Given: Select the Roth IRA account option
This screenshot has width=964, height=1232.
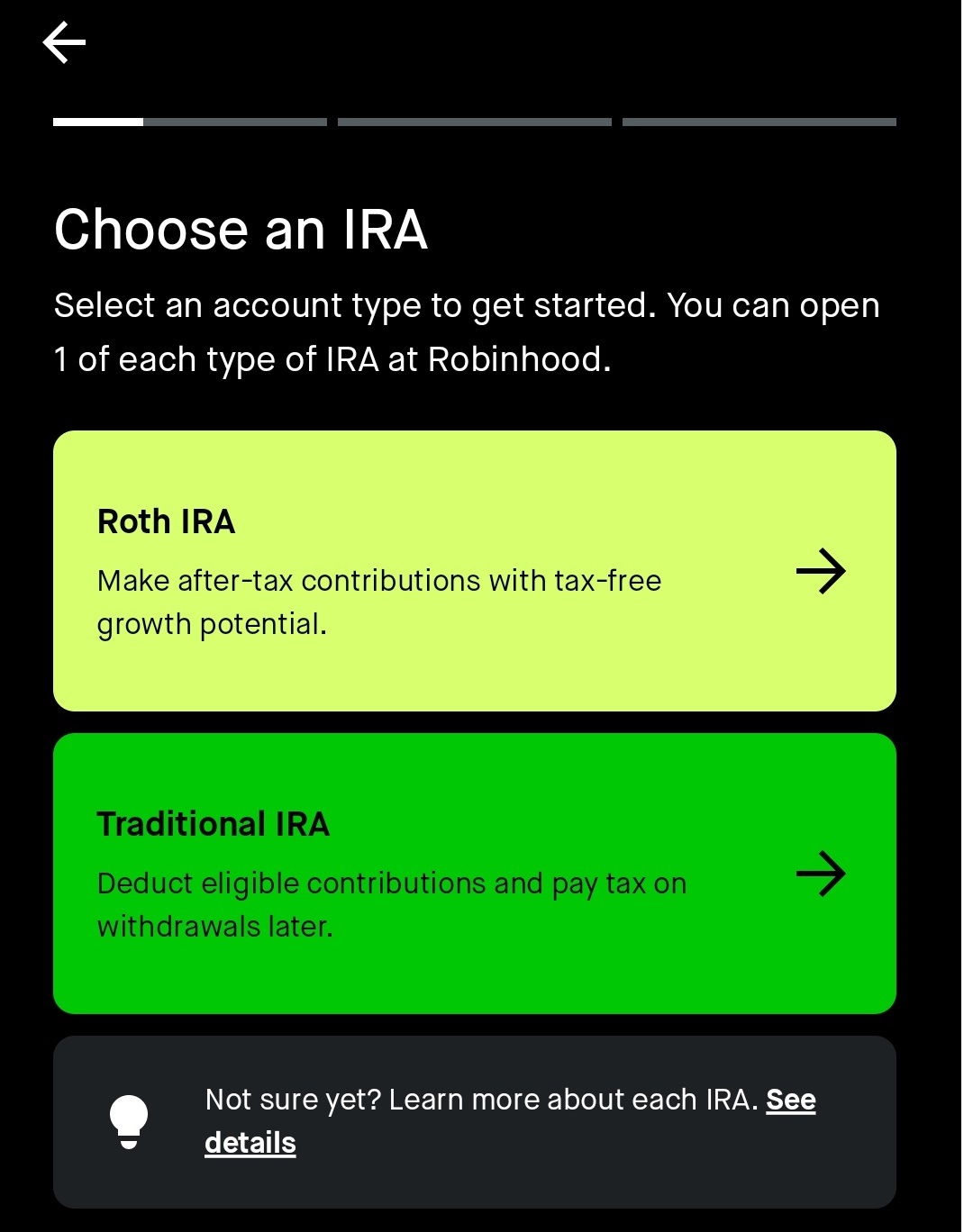Looking at the screenshot, I should click(x=474, y=571).
